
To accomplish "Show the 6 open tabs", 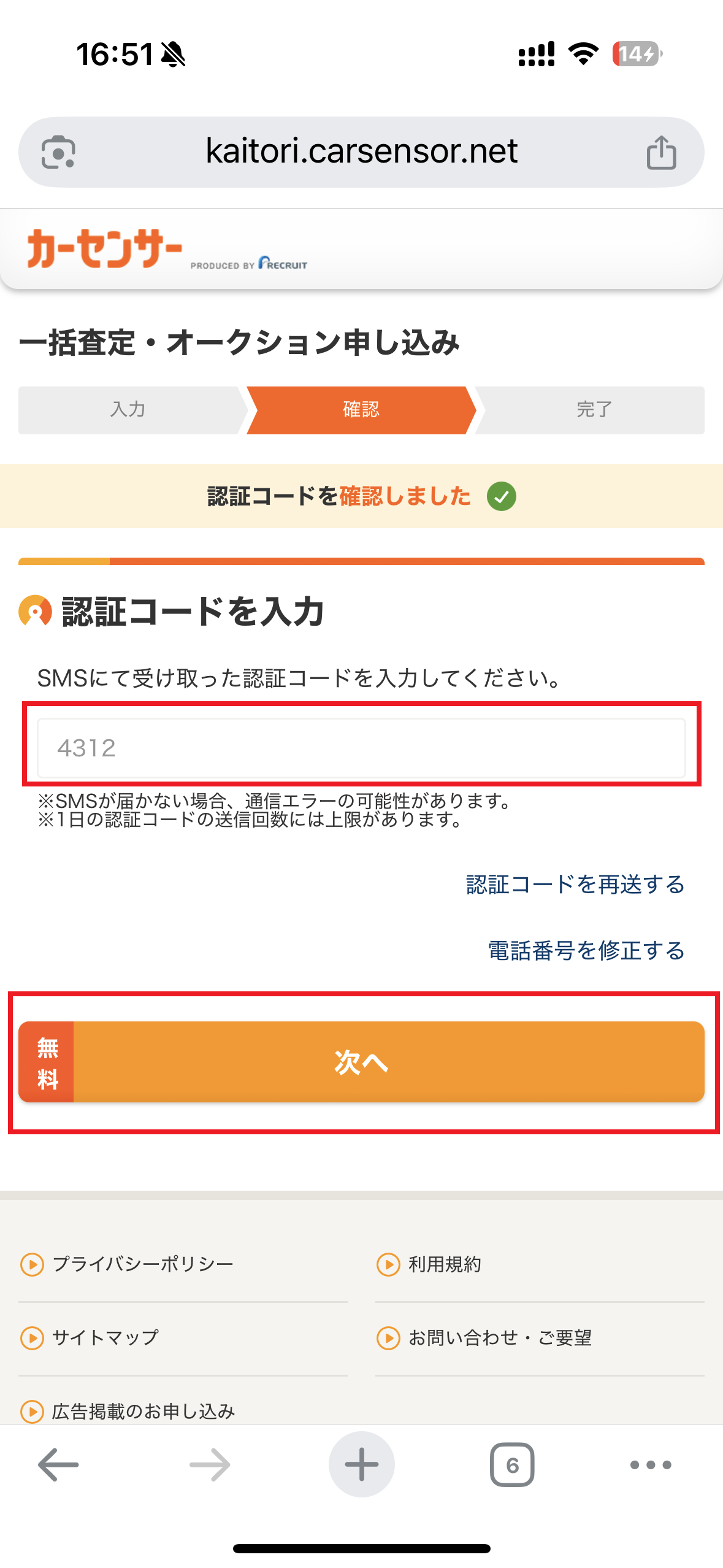I will [512, 1464].
